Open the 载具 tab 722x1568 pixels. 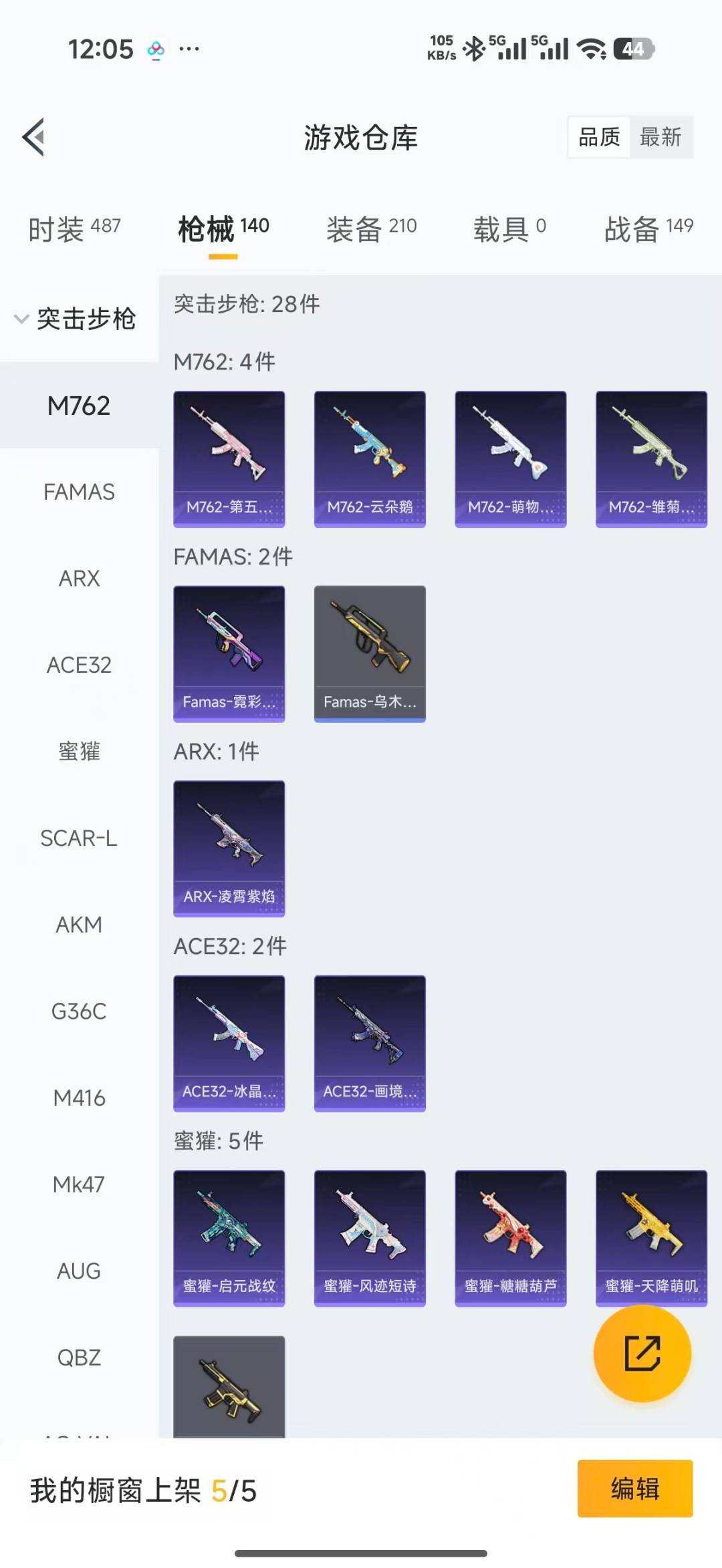pyautogui.click(x=509, y=228)
